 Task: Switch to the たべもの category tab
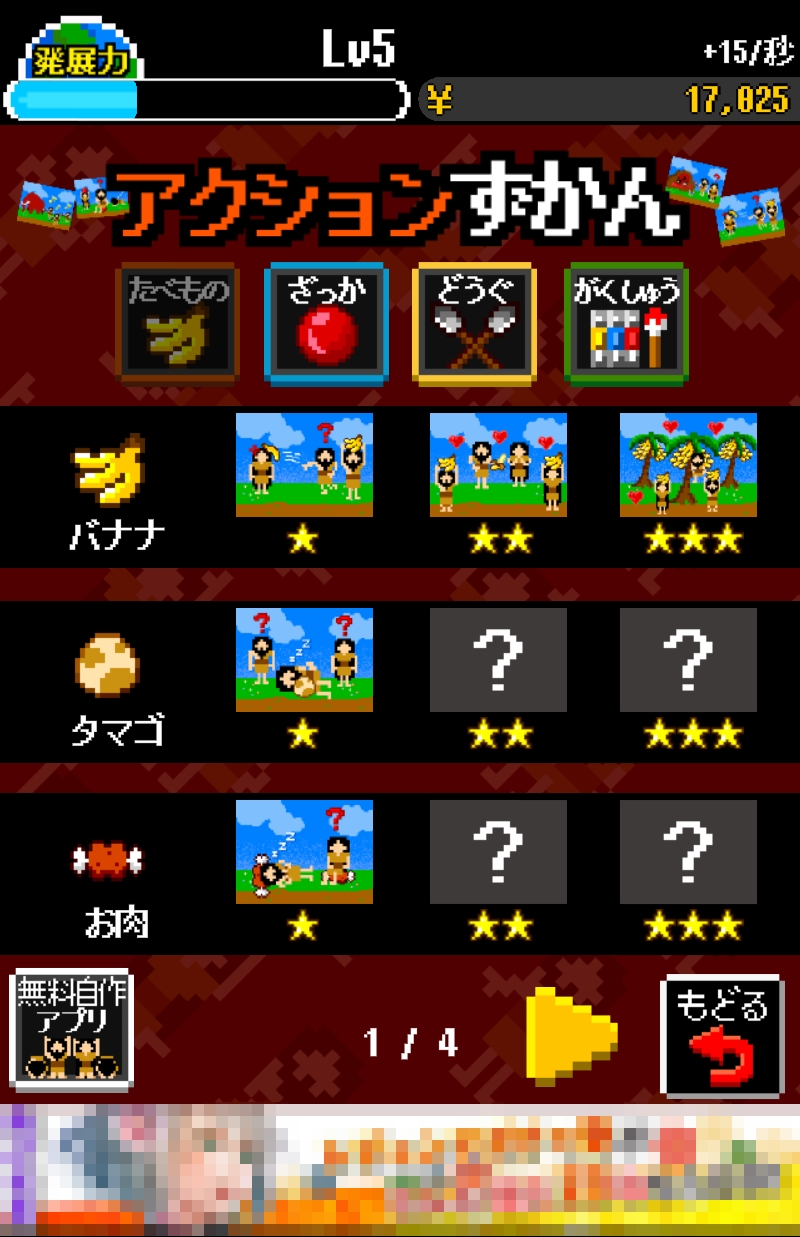click(x=177, y=324)
